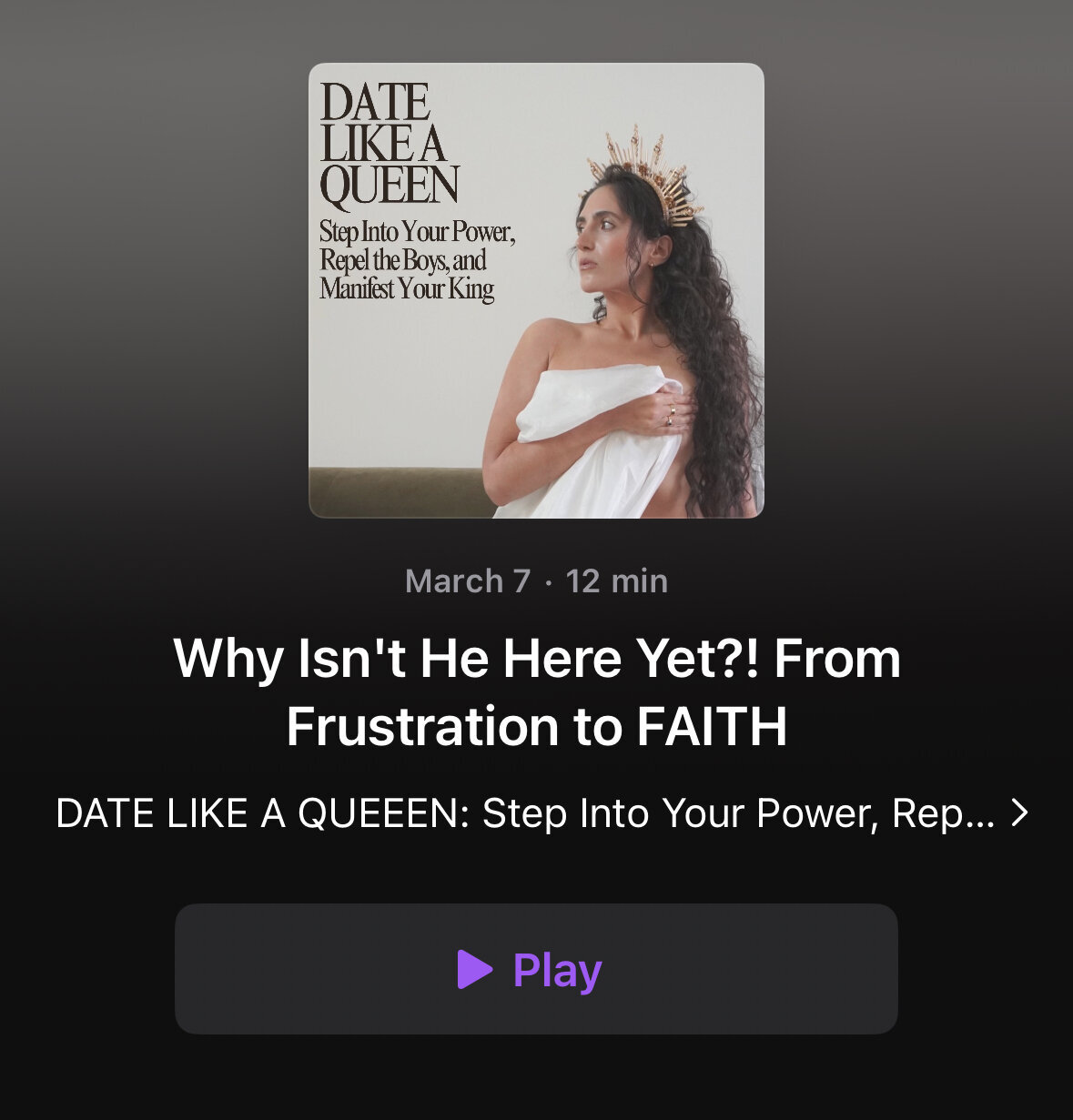Image resolution: width=1073 pixels, height=1120 pixels.
Task: Open the DATE LIKE A QUEEEN show page
Action: pyautogui.click(x=542, y=813)
